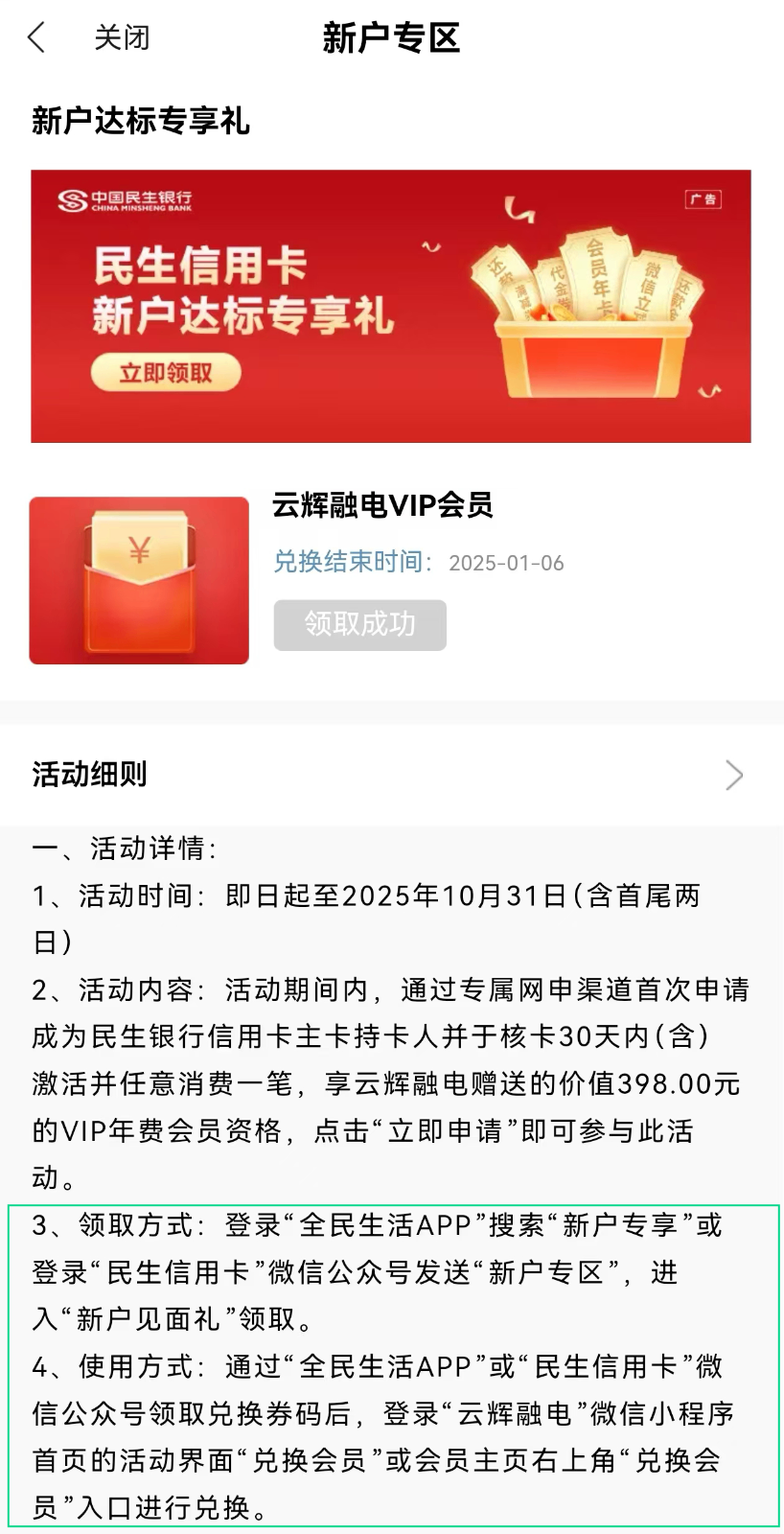Tap 关闭 to close the page
The width and height of the screenshot is (784, 1534).
click(x=122, y=38)
